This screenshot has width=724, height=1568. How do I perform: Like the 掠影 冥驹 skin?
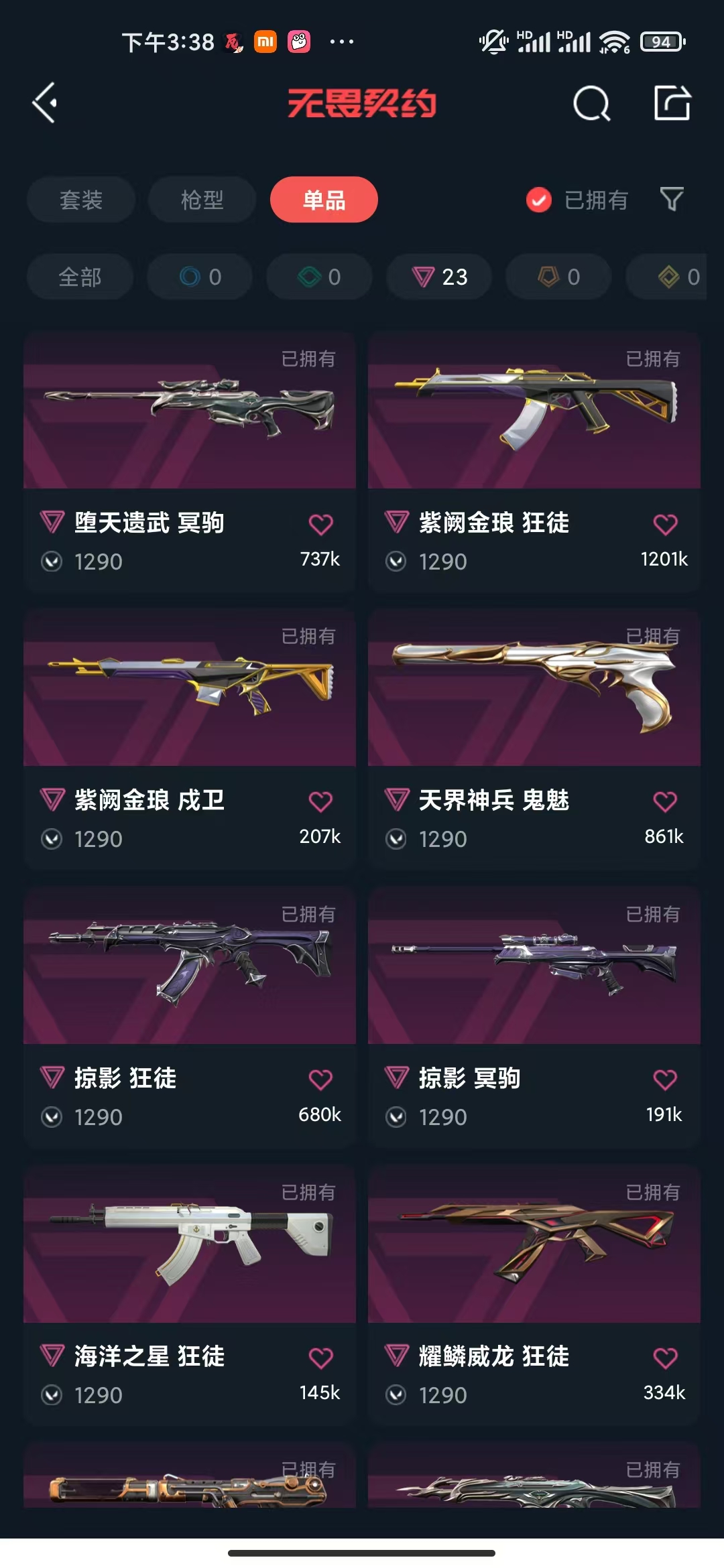pyautogui.click(x=665, y=1080)
